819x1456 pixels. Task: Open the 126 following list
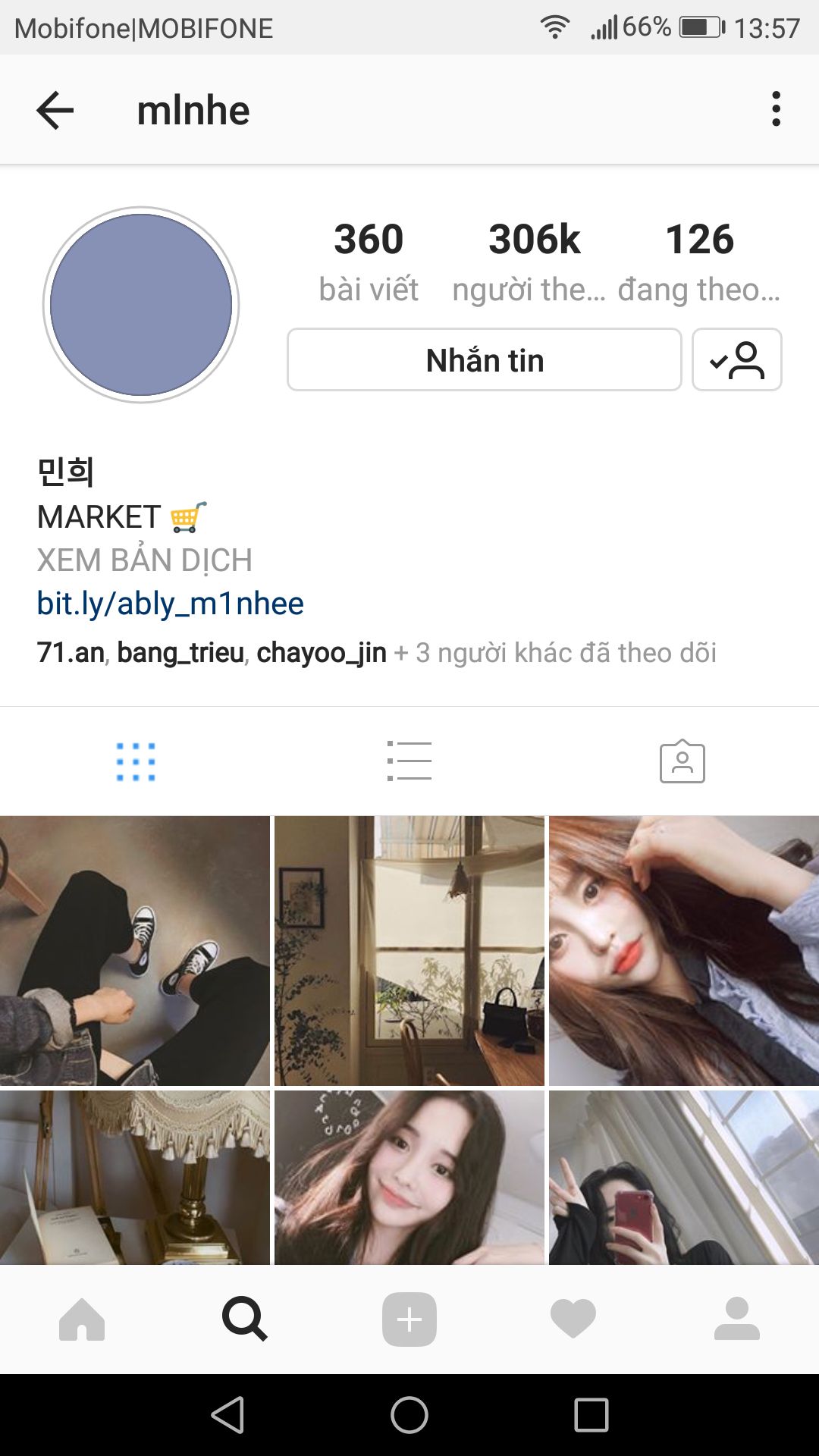pyautogui.click(x=699, y=262)
